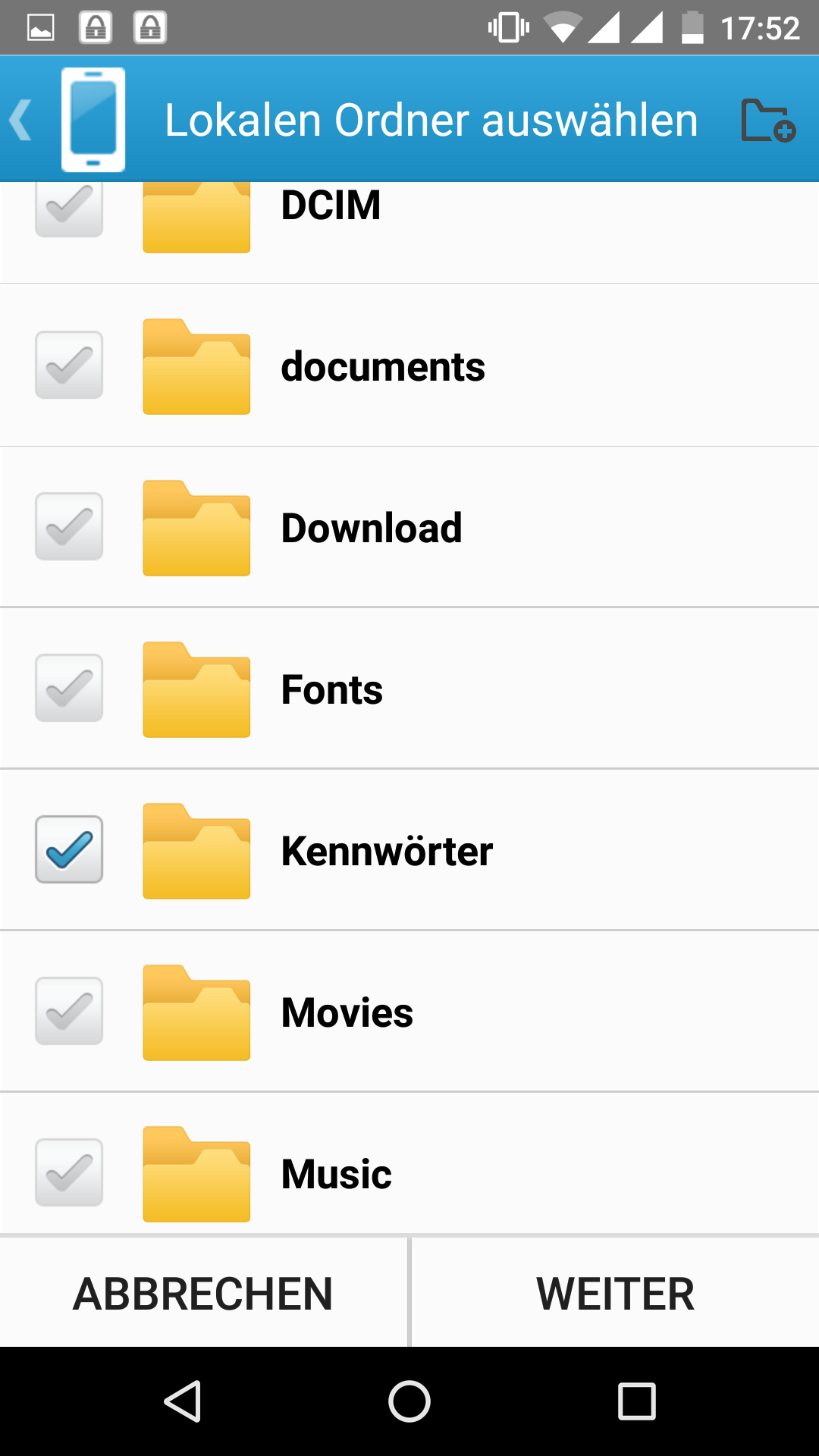Mark the Fonts folder checkbox

69,688
